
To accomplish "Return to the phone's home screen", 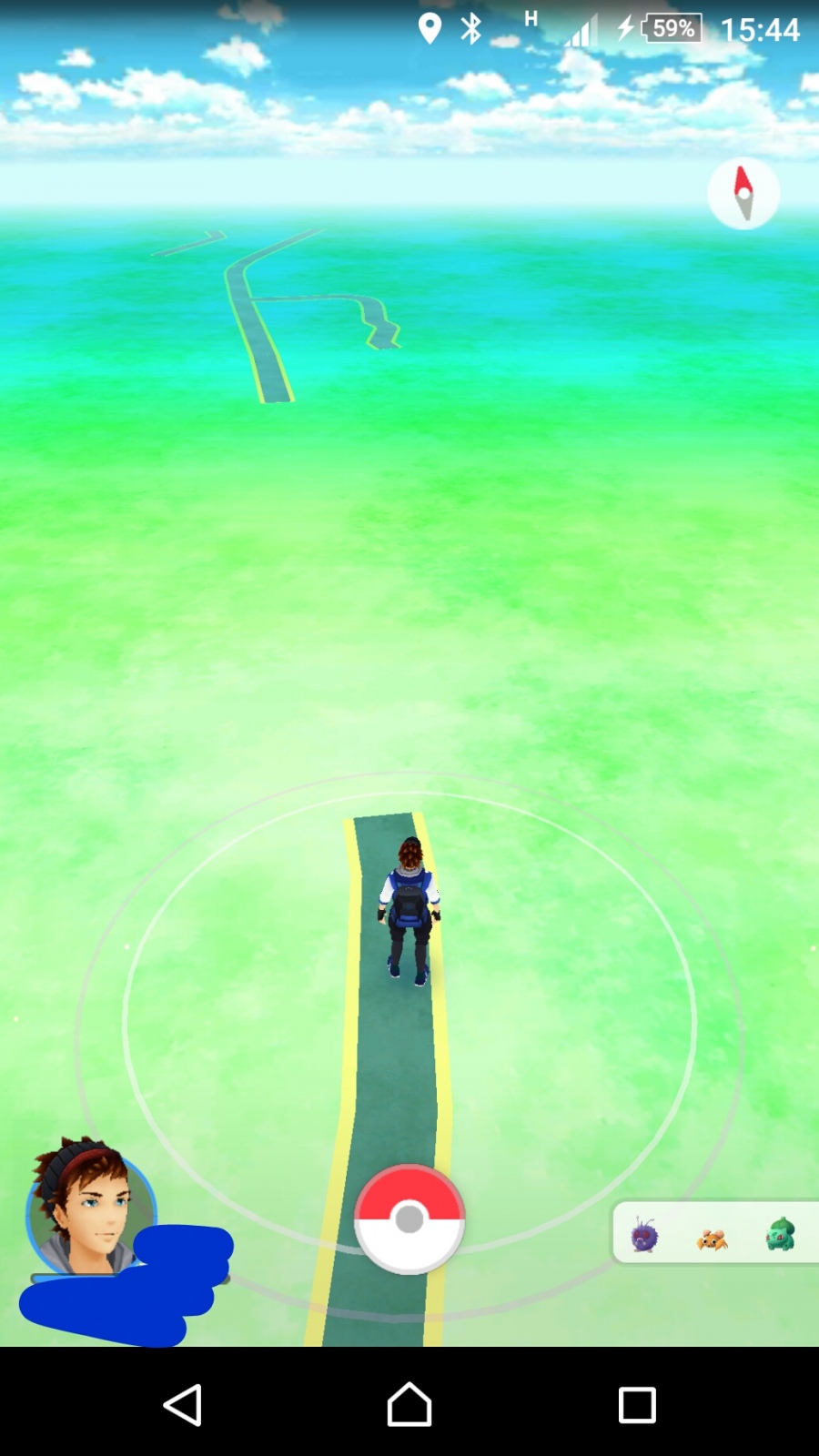I will coord(409,1404).
